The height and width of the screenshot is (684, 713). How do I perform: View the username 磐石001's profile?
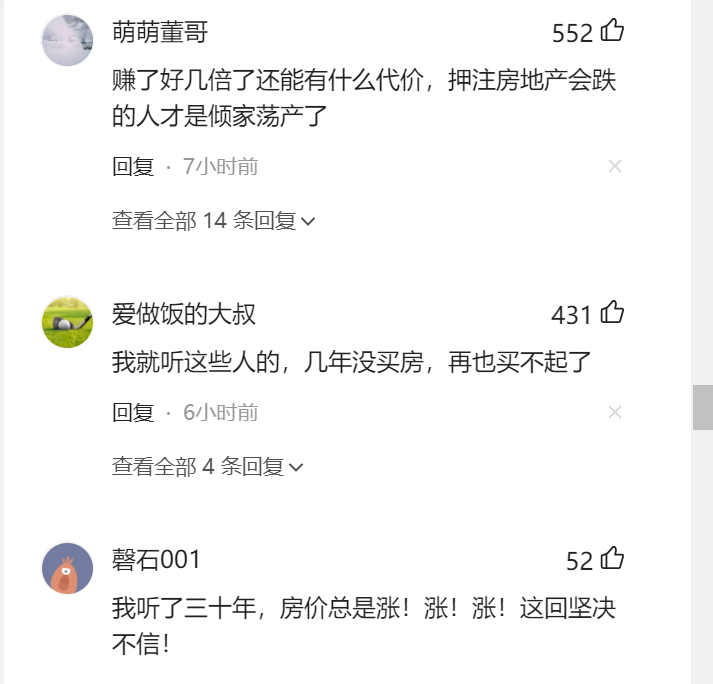(x=156, y=560)
